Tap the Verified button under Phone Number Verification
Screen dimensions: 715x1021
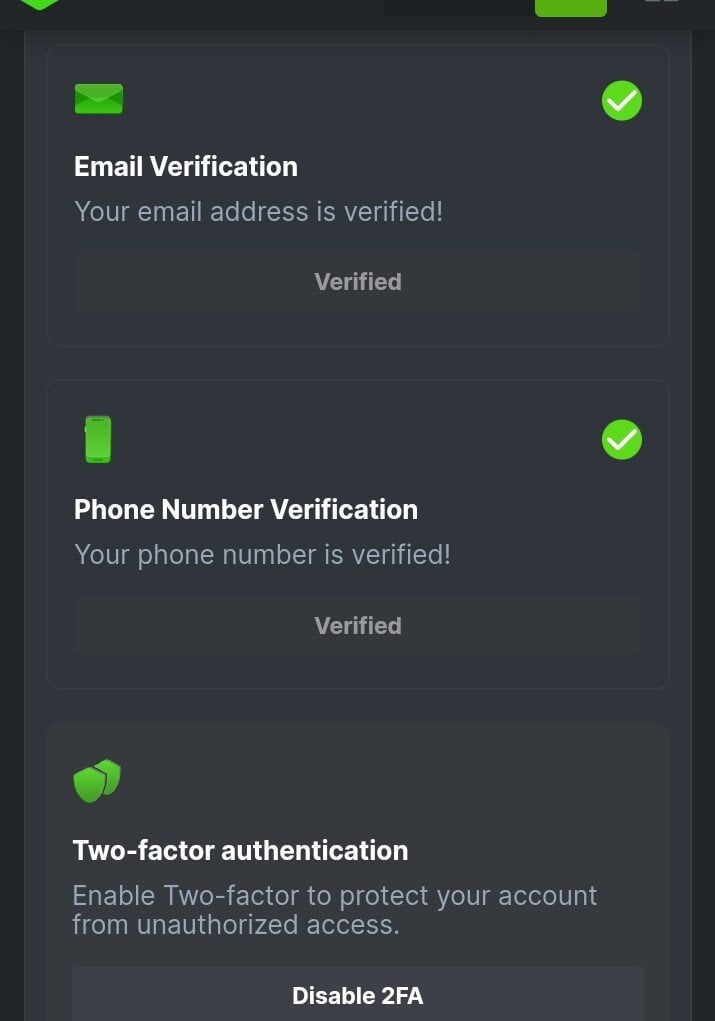pos(357,626)
